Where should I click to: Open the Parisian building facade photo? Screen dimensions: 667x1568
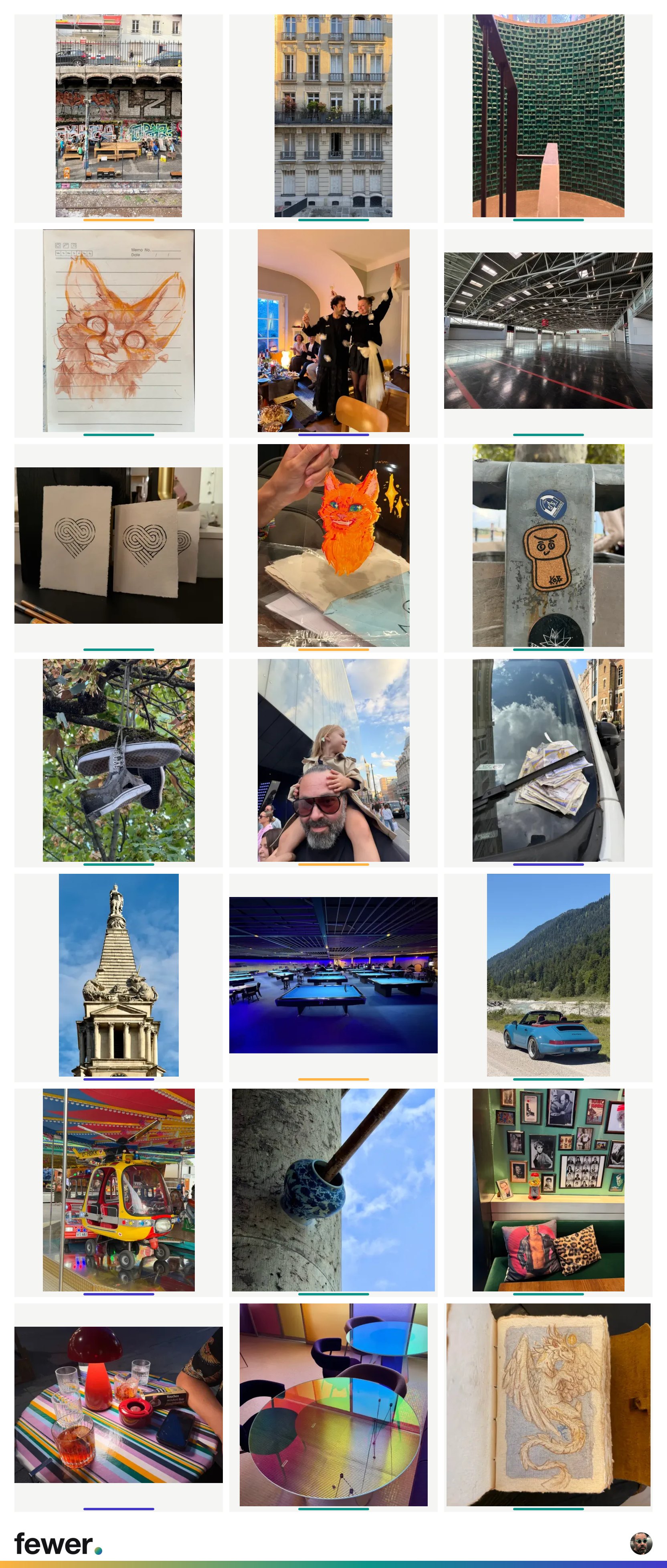[x=333, y=116]
